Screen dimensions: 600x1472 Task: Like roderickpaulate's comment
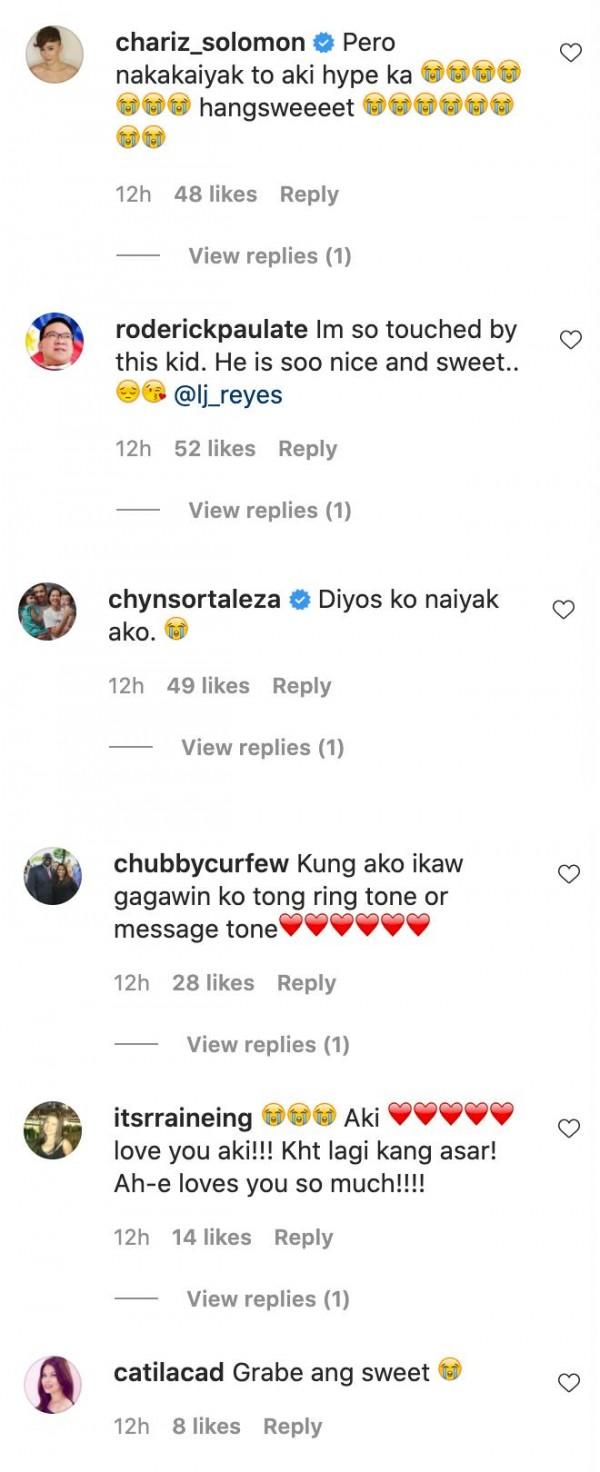coord(570,340)
